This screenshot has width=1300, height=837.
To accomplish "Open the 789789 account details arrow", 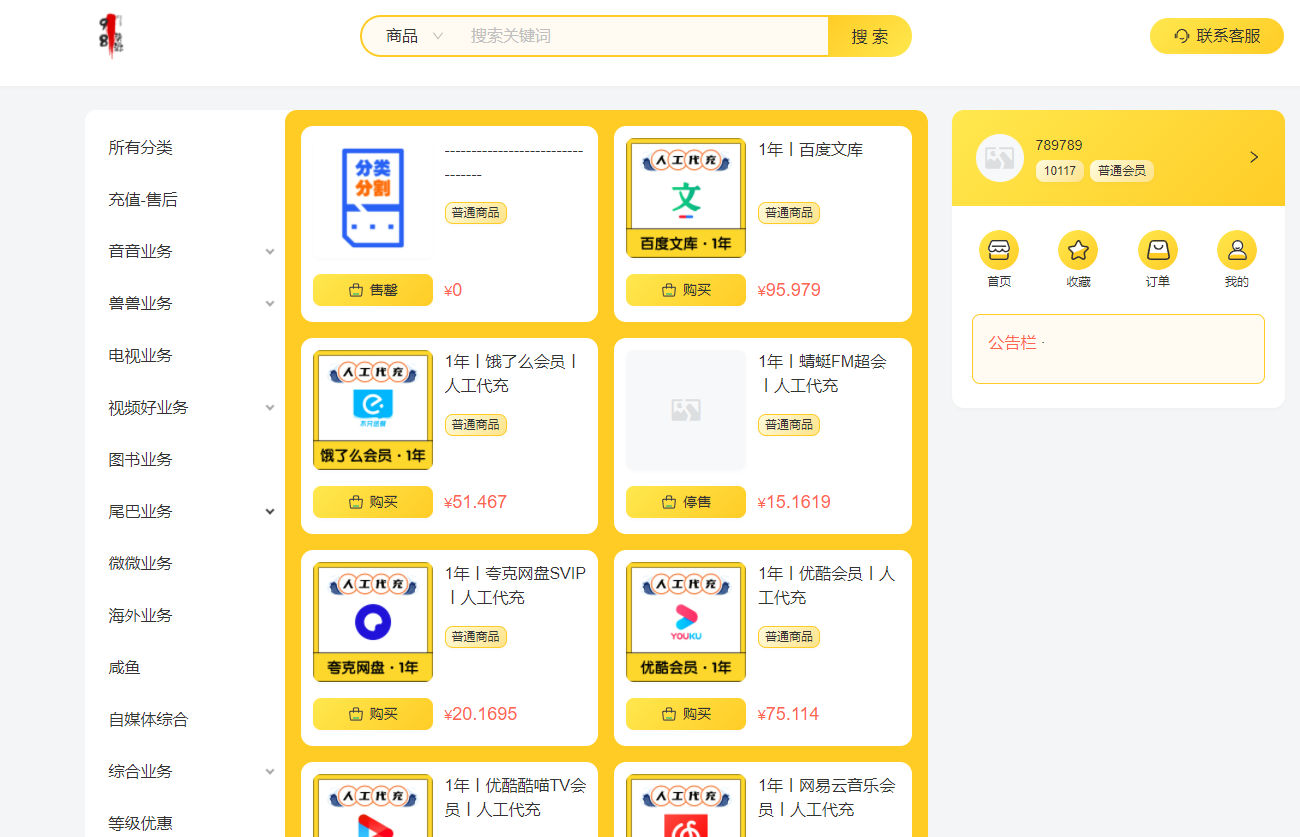I will click(1254, 157).
